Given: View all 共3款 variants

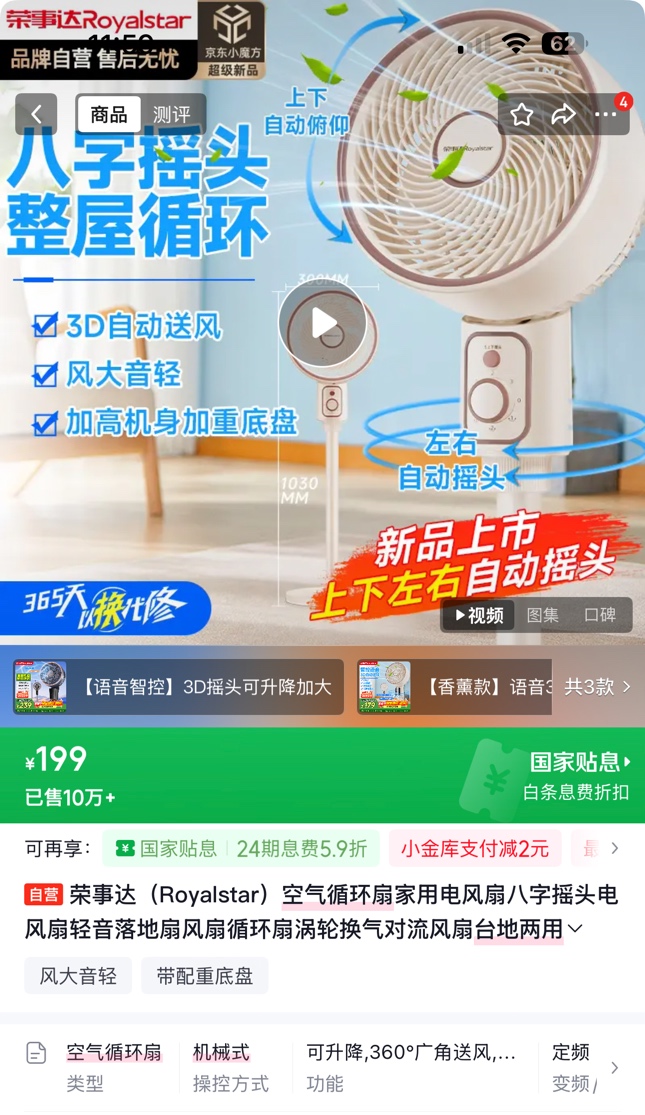Looking at the screenshot, I should point(597,687).
